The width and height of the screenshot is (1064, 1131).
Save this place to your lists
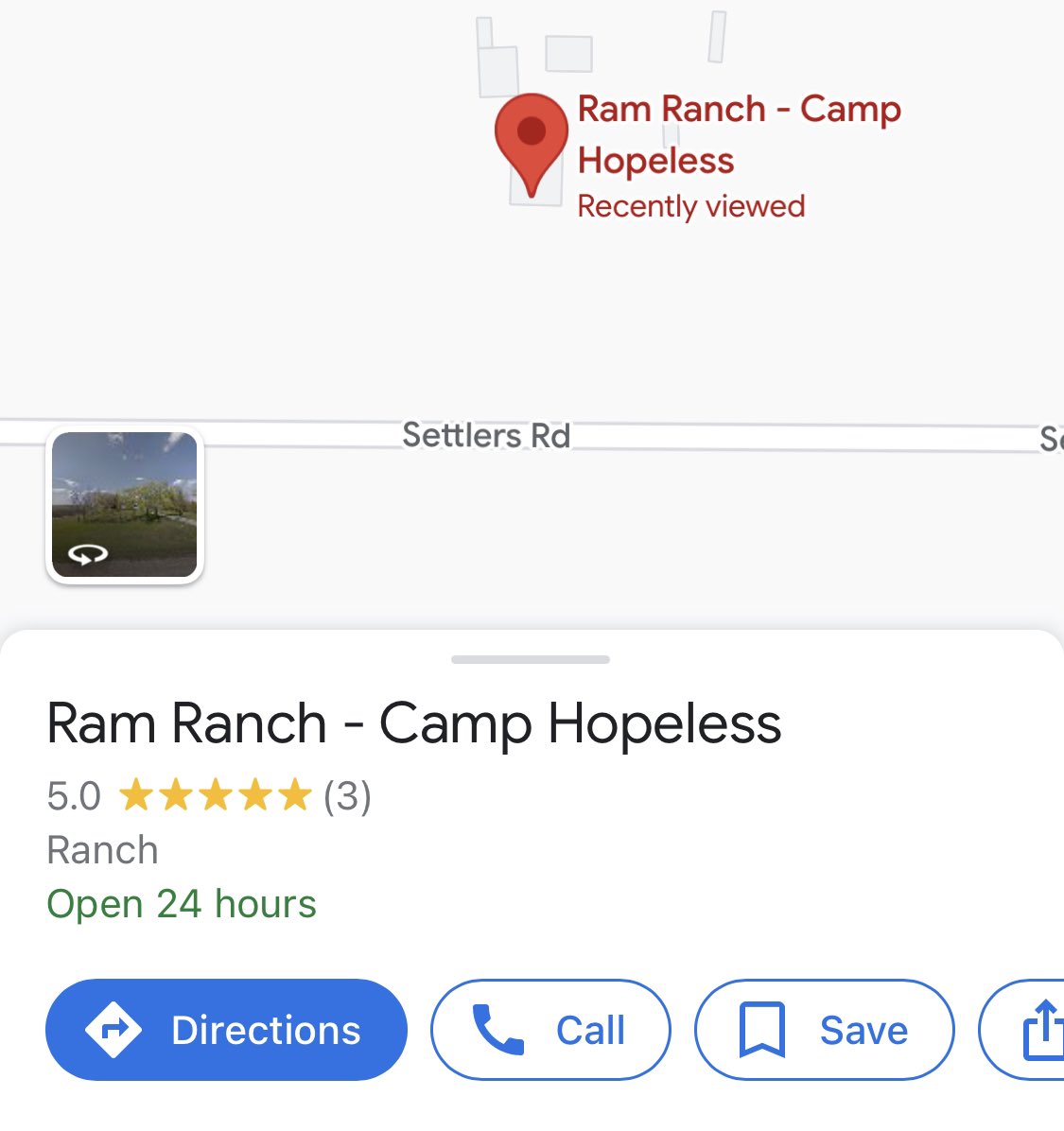tap(824, 1030)
